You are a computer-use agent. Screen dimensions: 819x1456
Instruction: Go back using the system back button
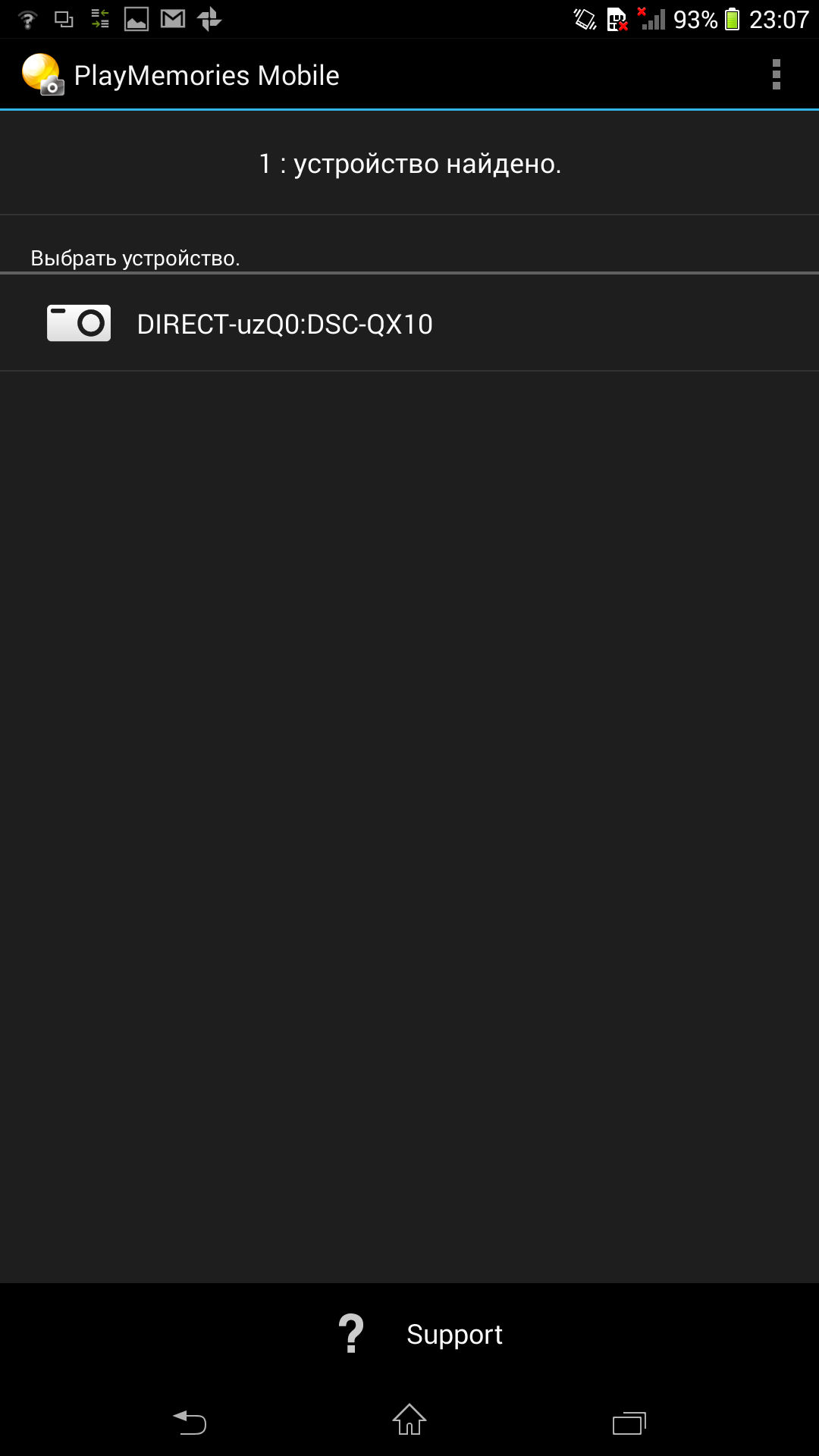click(x=190, y=1421)
